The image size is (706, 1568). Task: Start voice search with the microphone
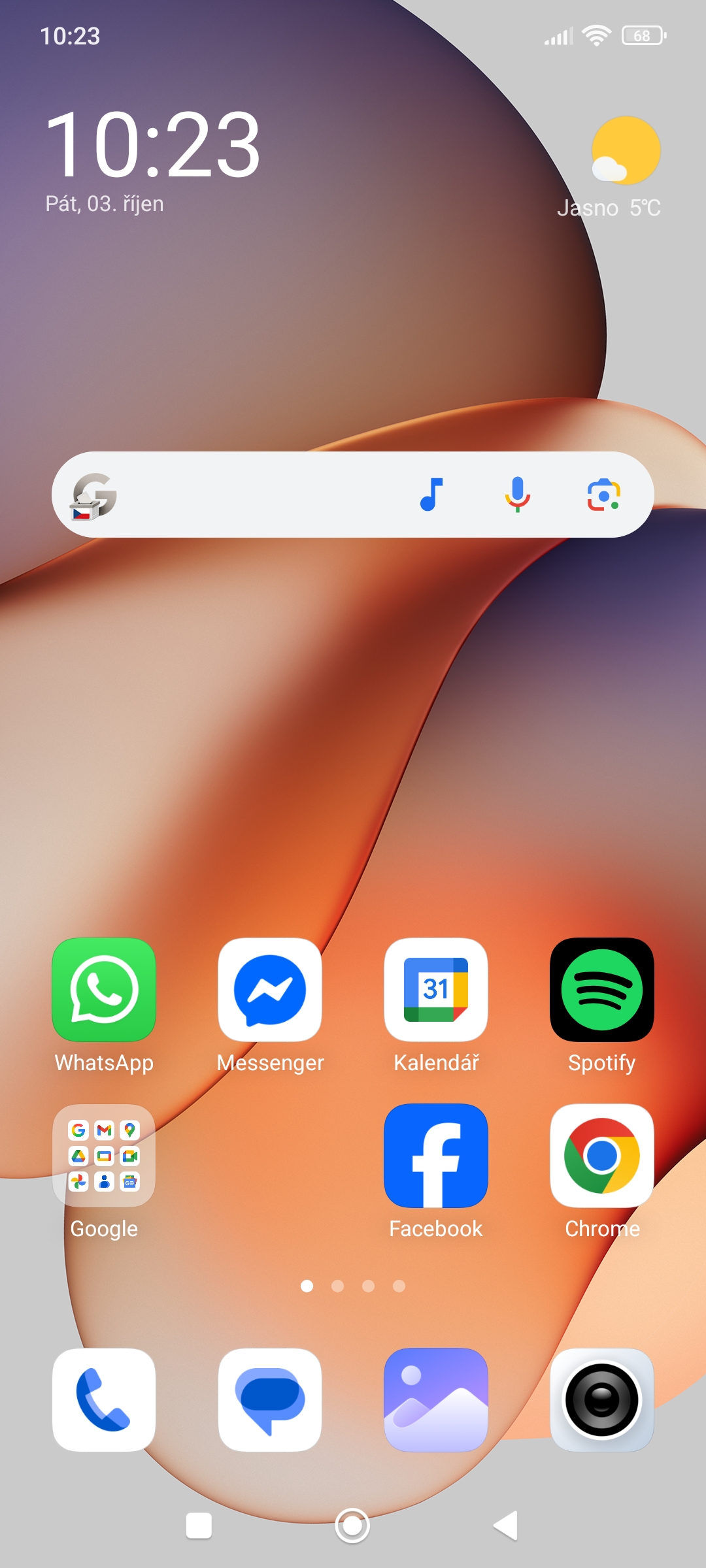pyautogui.click(x=517, y=495)
